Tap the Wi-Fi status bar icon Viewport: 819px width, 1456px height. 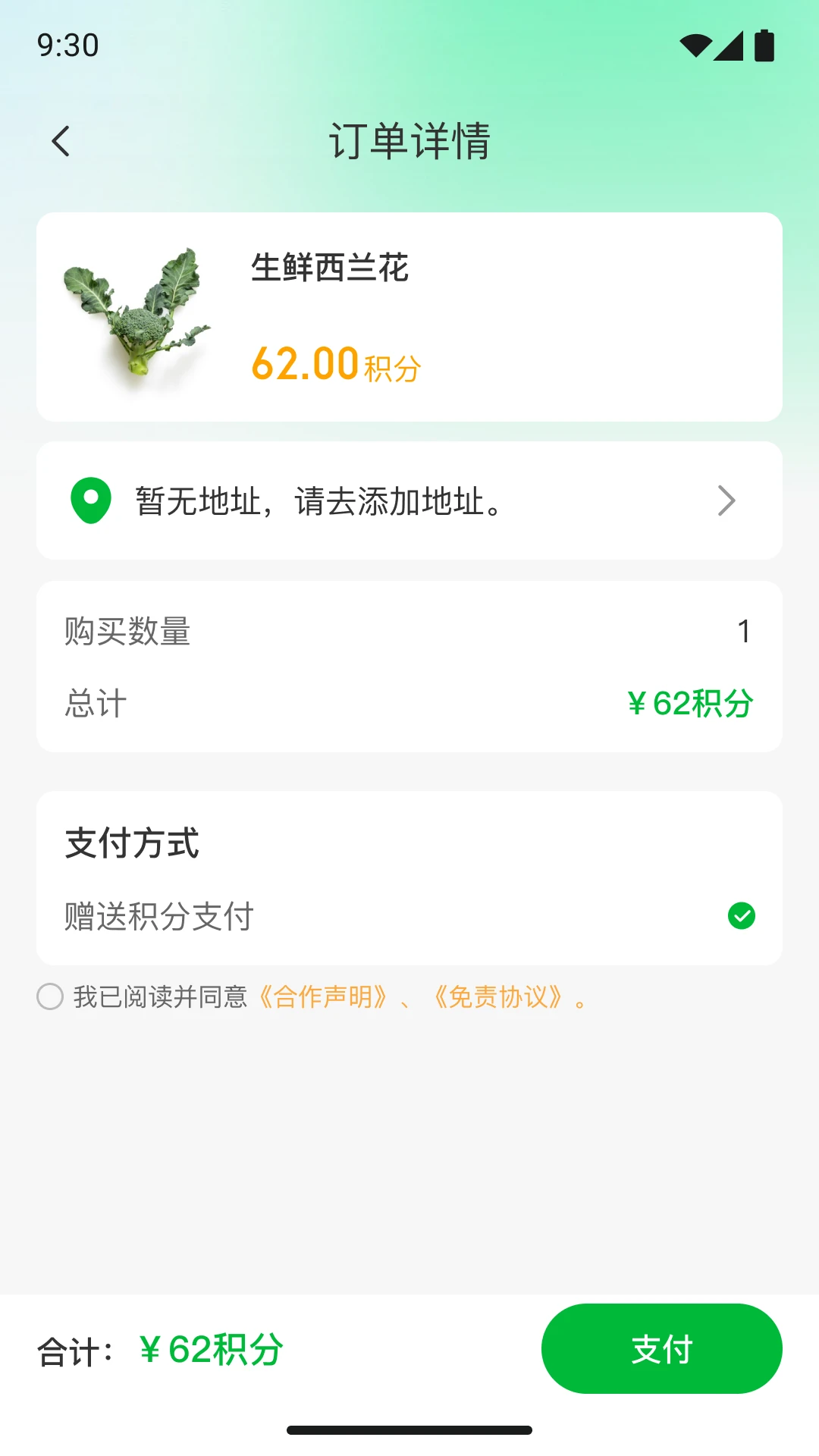tap(695, 45)
